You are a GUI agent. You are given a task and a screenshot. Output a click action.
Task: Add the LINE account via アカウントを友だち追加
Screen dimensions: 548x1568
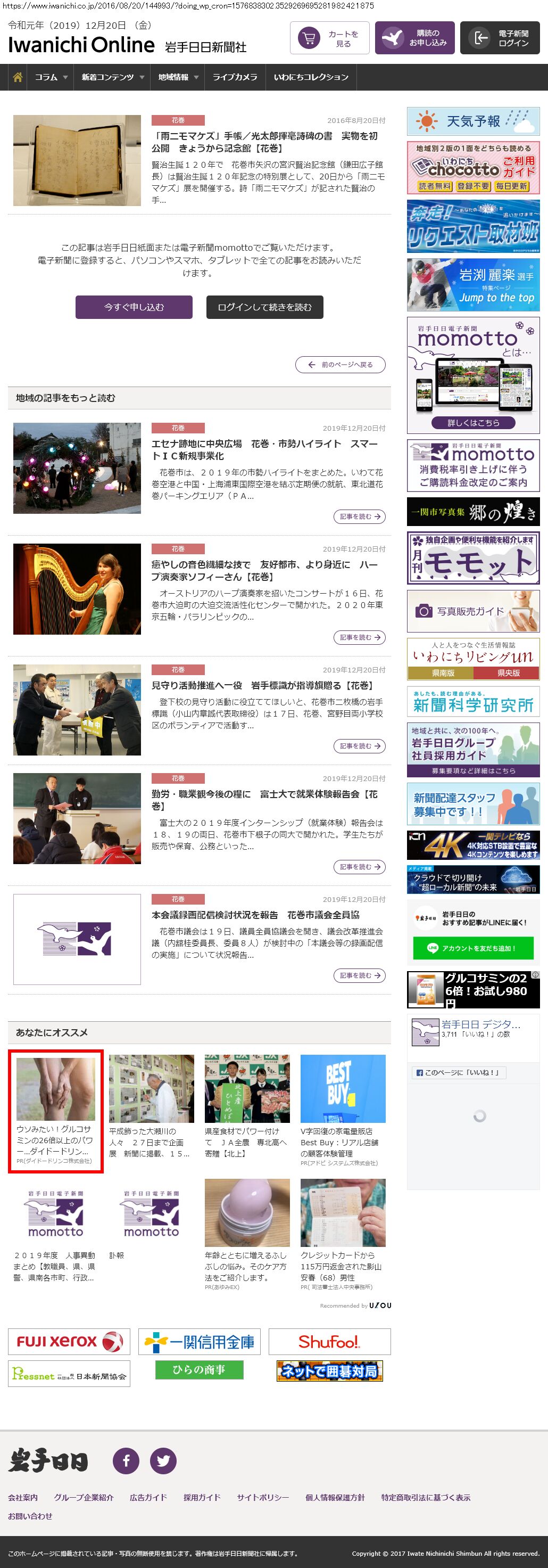point(472,948)
